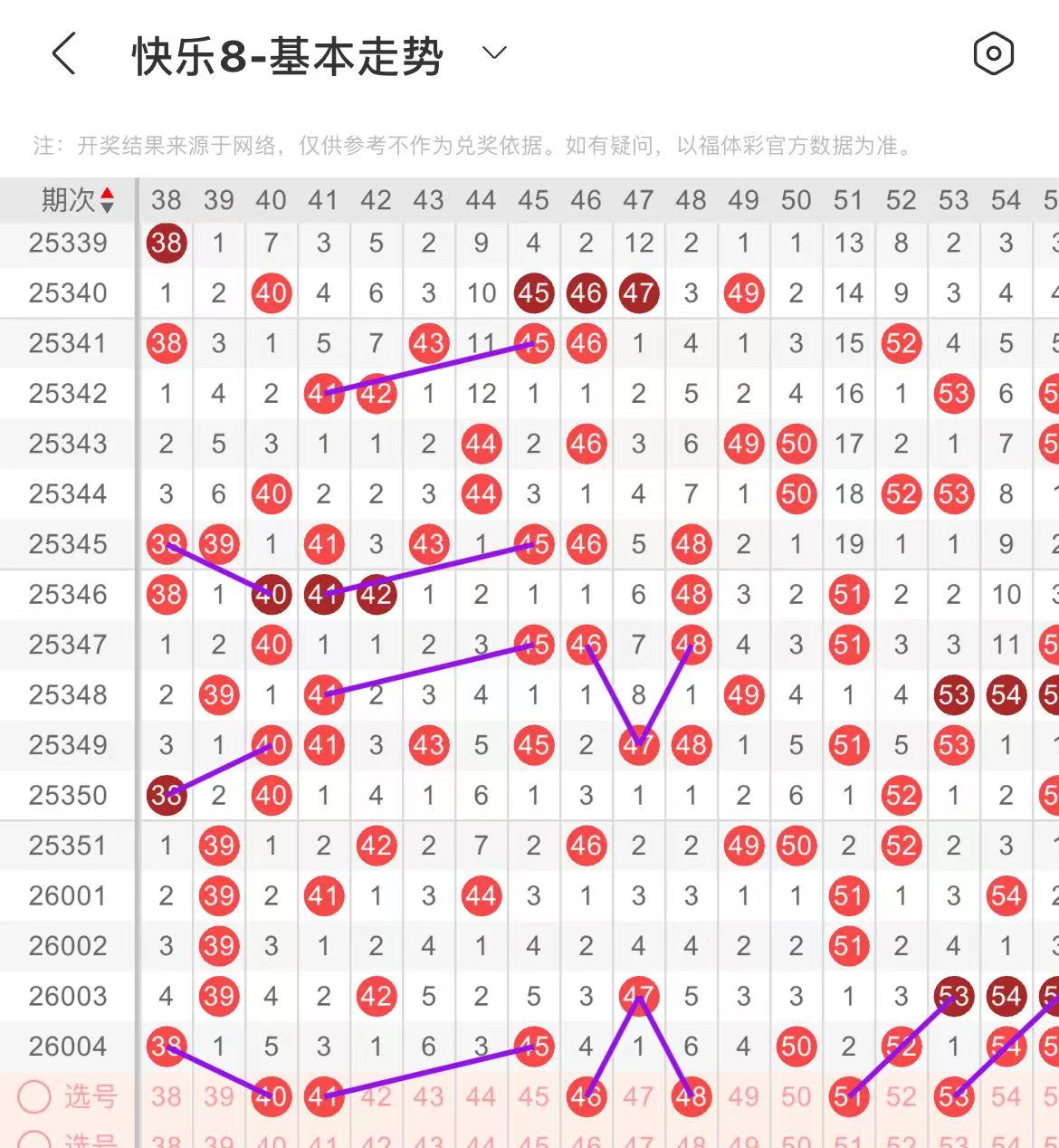Screen dimensions: 1059x1148
Task: Deselect red ball 41 in upper 选号 row
Action: pyautogui.click(x=324, y=1096)
